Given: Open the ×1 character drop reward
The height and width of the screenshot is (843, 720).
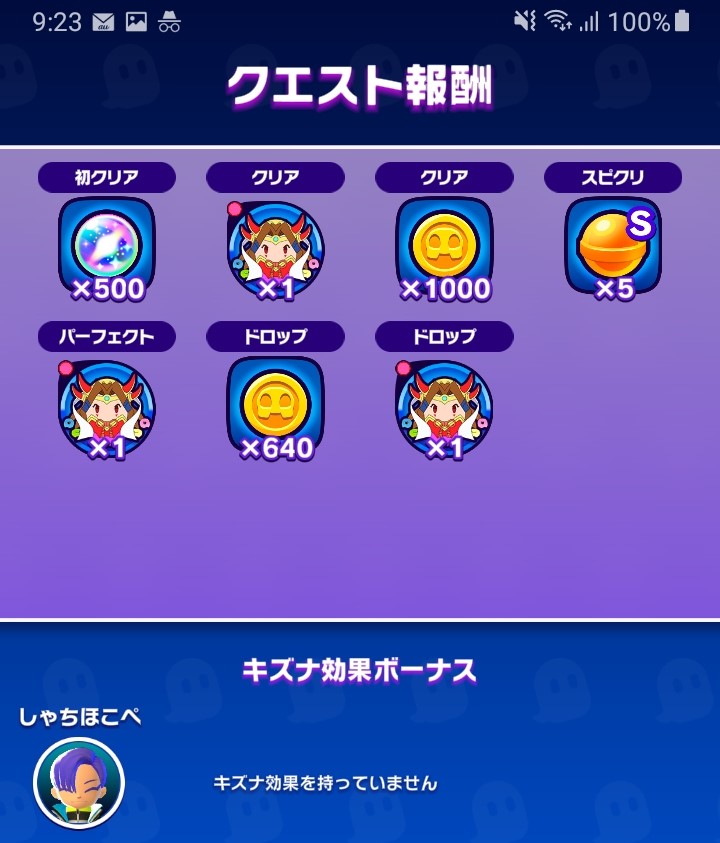Looking at the screenshot, I should click(x=444, y=407).
